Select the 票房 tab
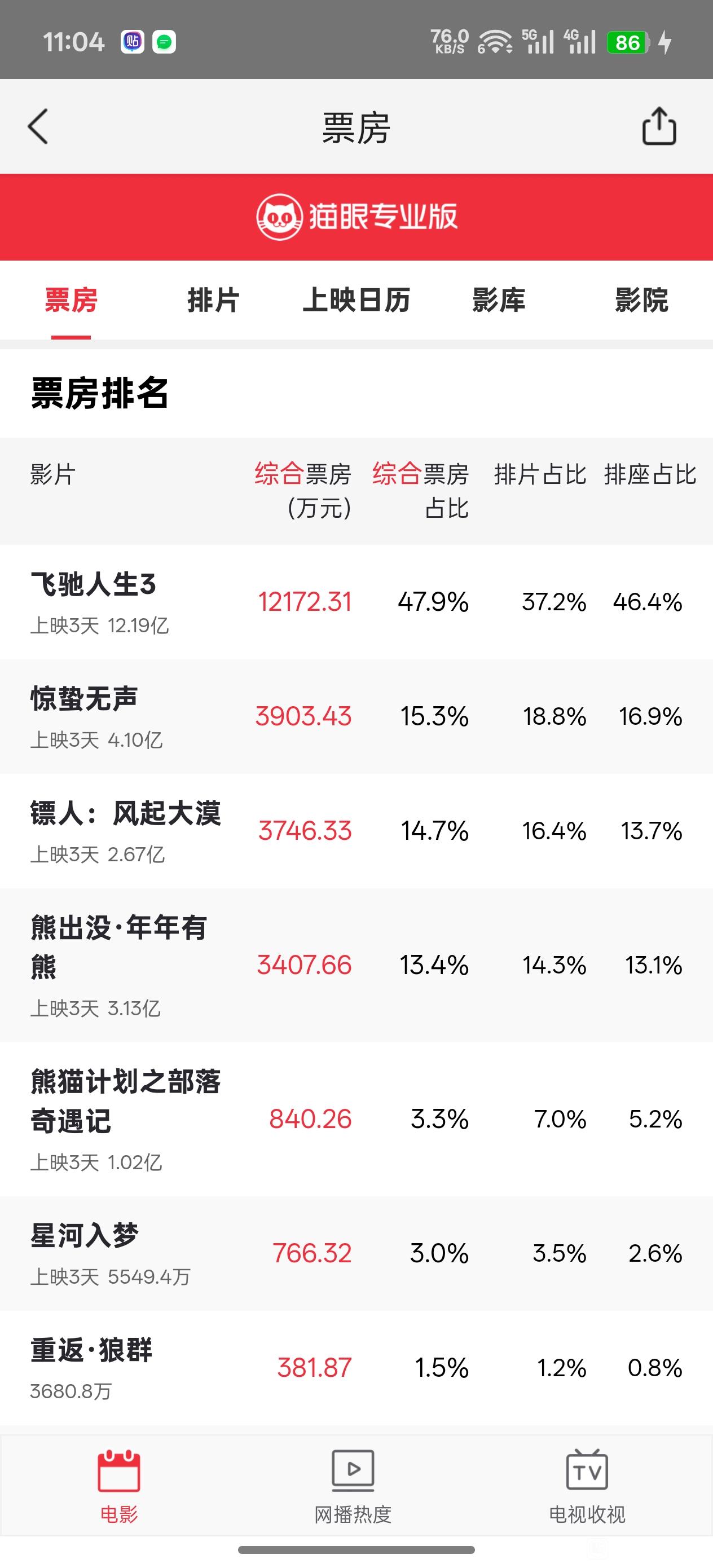The width and height of the screenshot is (713, 1568). point(71,300)
